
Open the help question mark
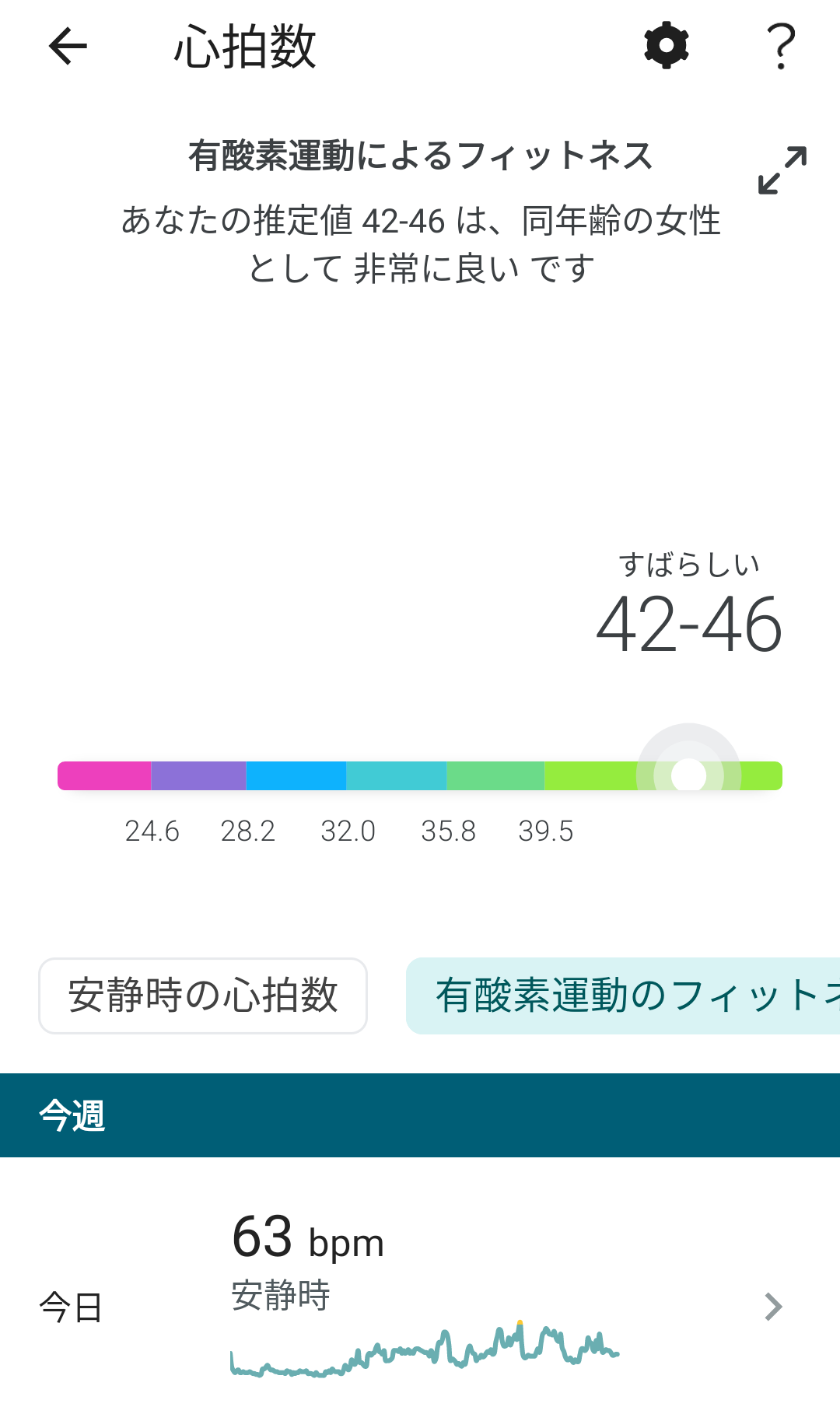(781, 47)
